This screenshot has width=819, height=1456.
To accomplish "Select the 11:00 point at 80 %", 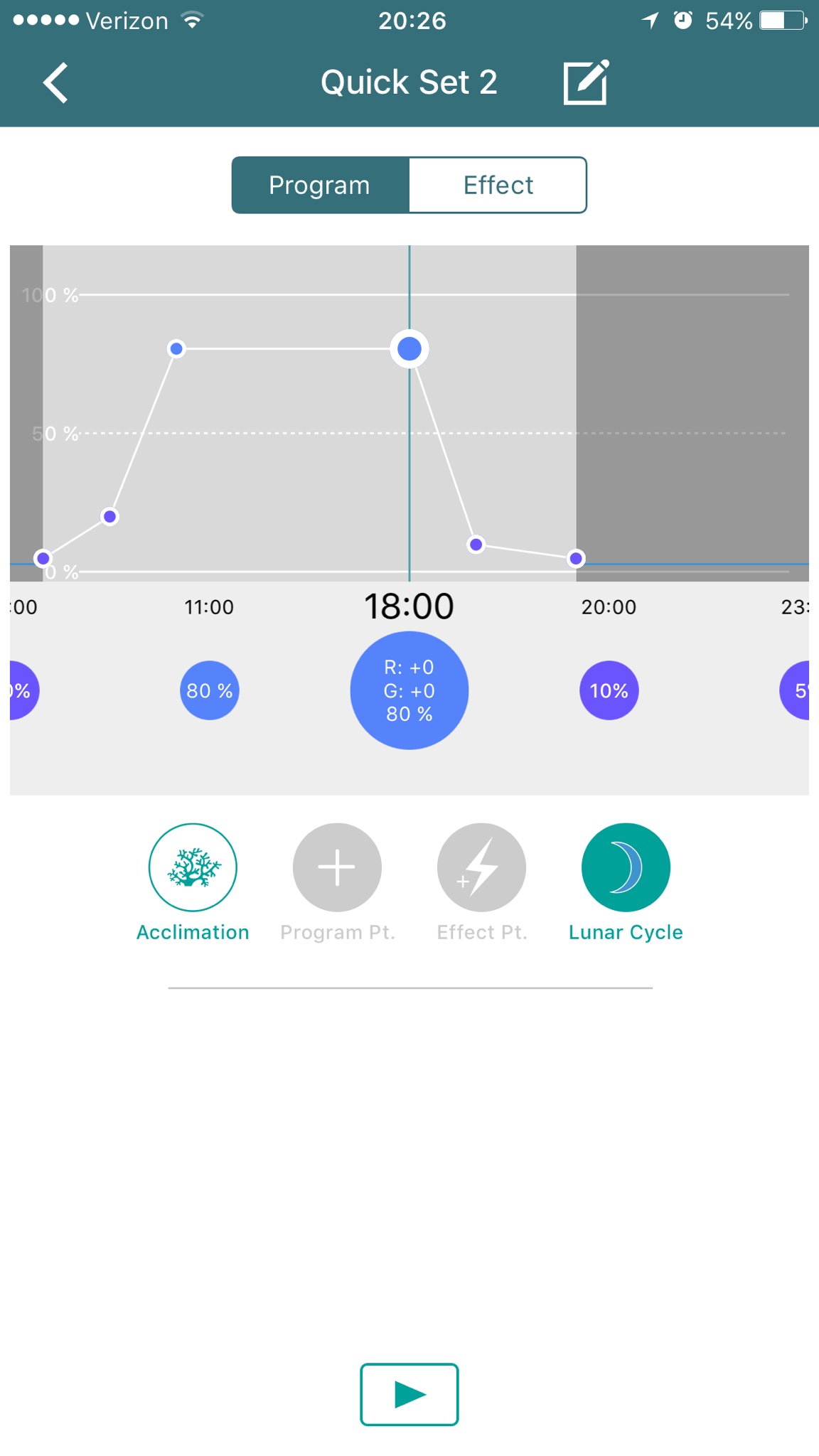I will (209, 690).
